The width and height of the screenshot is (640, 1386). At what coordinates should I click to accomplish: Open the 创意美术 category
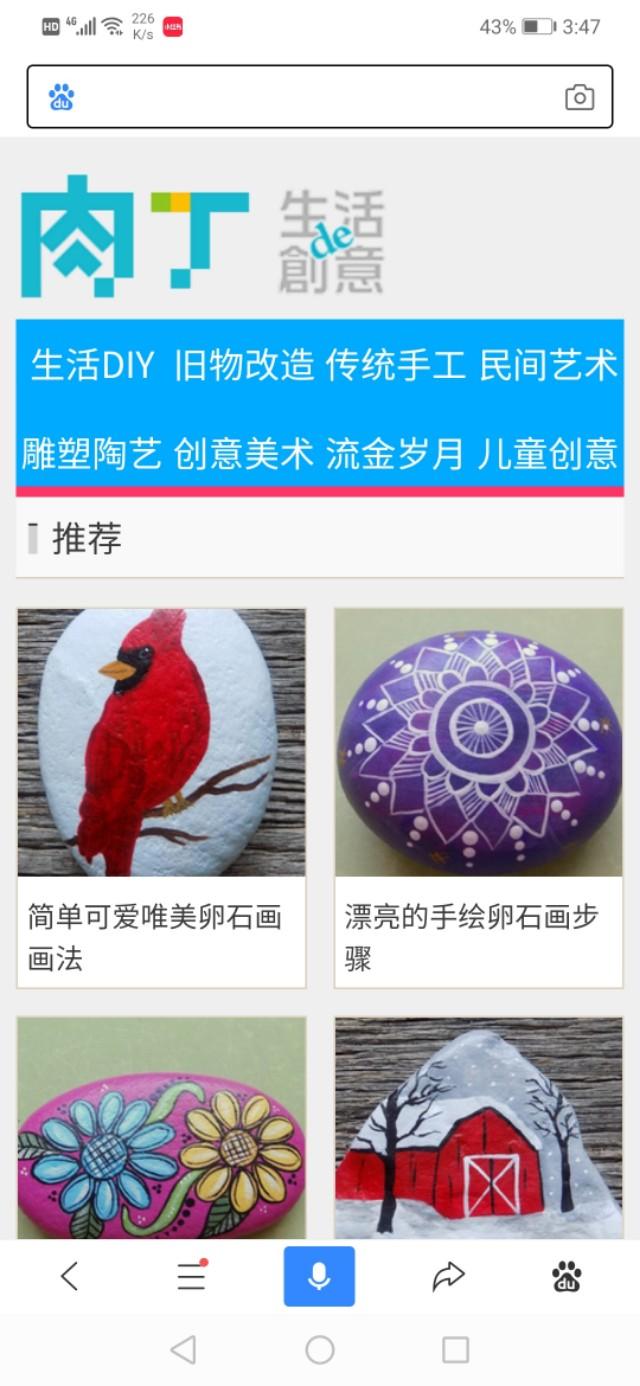(x=244, y=453)
